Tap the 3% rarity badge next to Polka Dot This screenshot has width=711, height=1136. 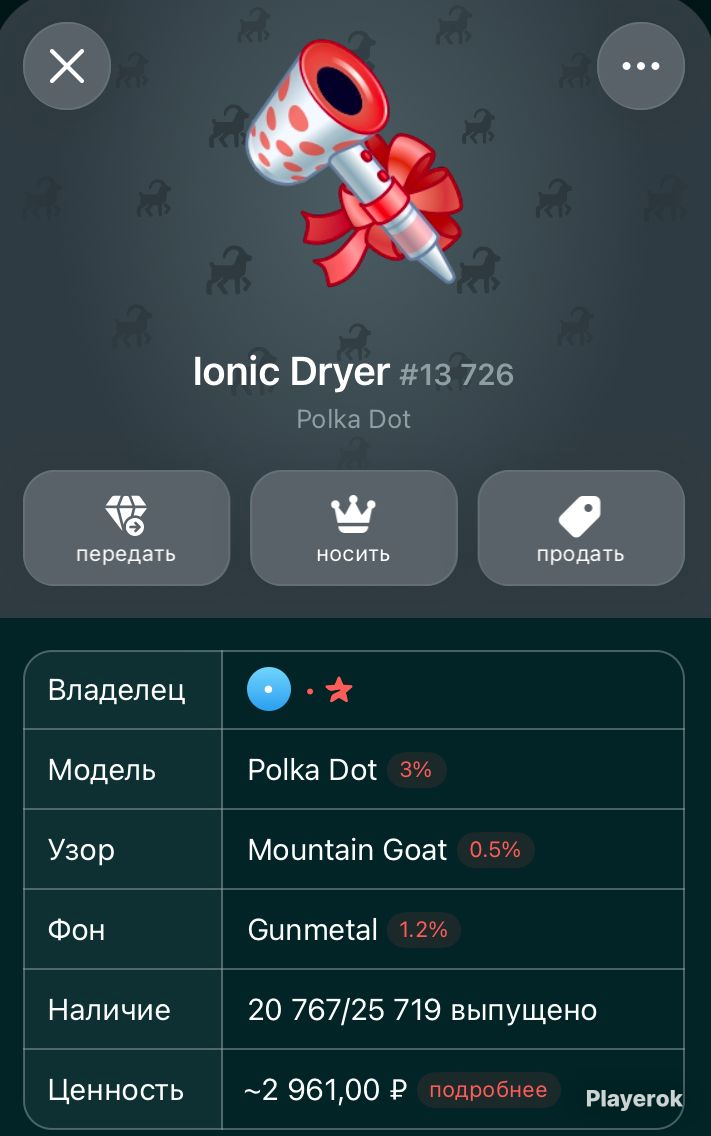pos(416,769)
